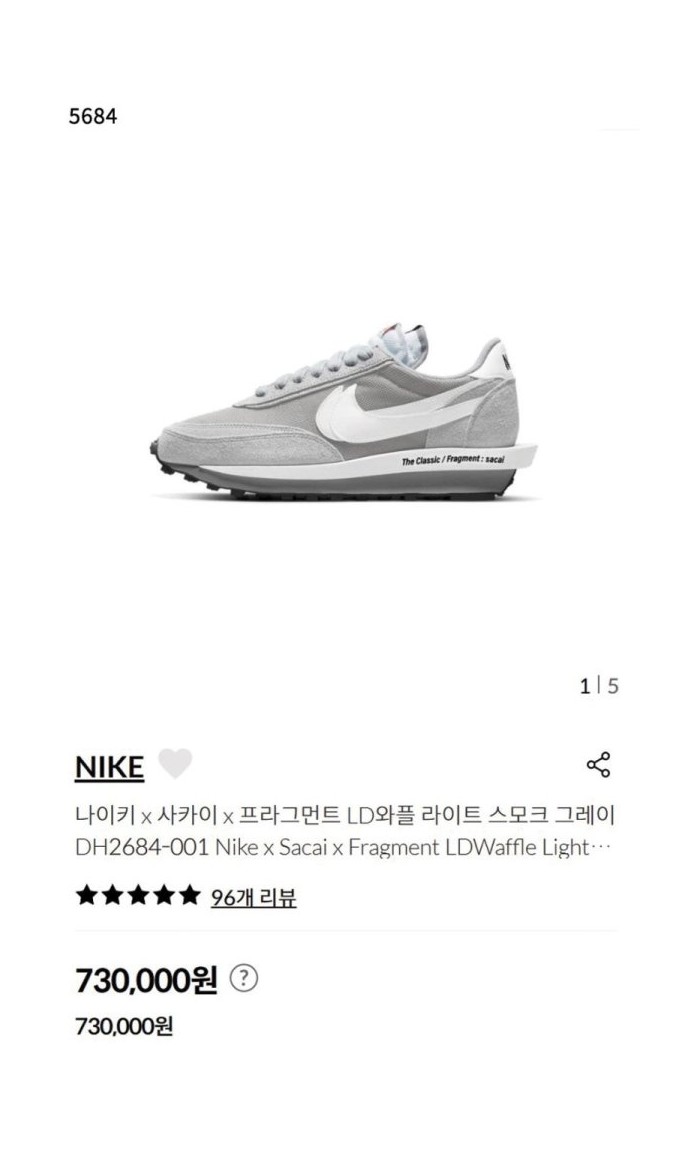The image size is (700, 1159).
Task: Tap the price help question mark icon
Action: (x=244, y=978)
